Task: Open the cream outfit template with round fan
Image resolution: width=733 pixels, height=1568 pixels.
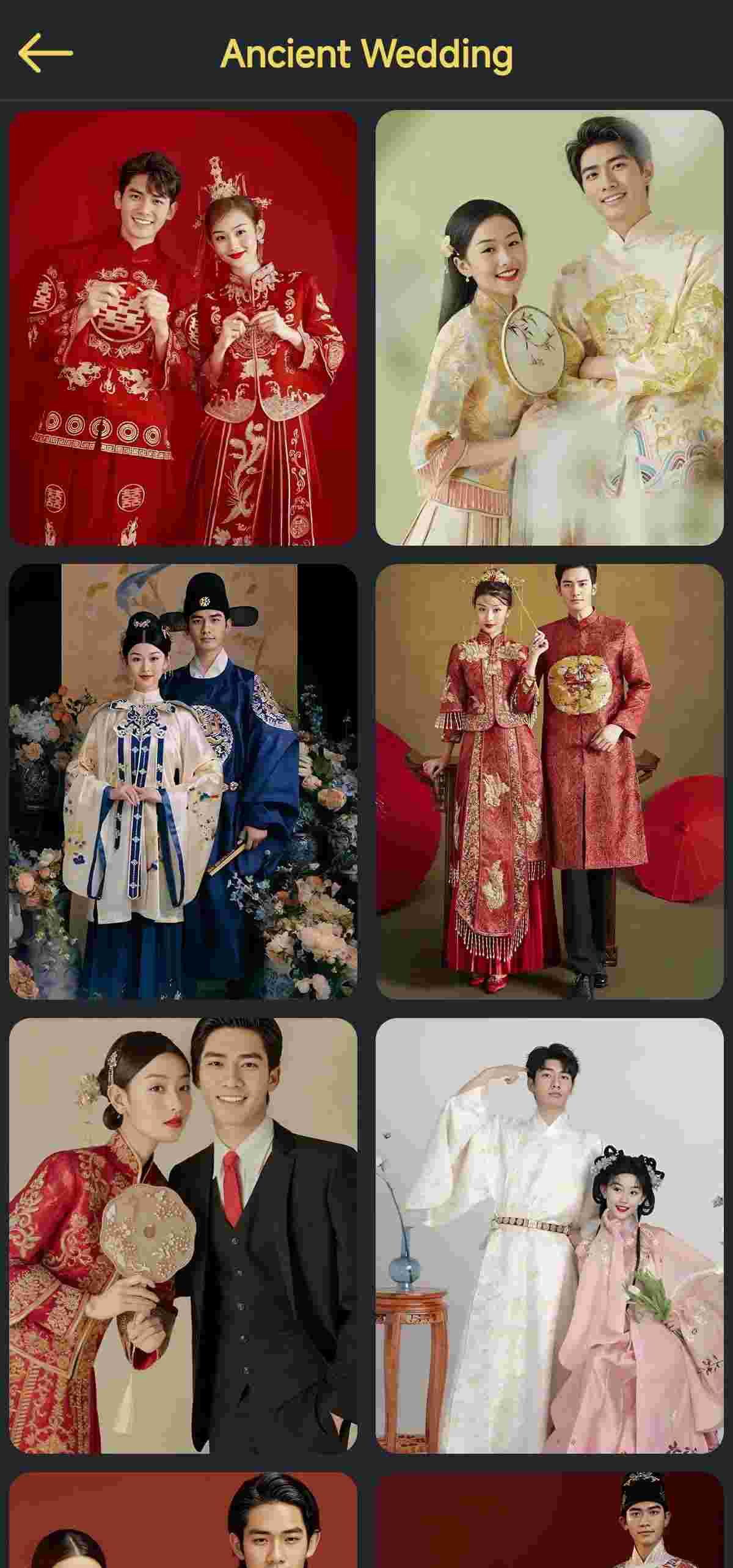Action: 549,328
